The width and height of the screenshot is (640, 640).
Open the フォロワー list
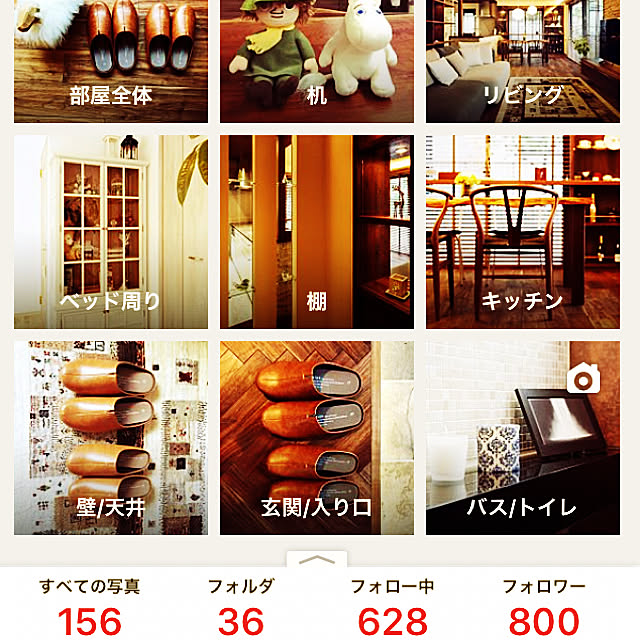click(544, 607)
